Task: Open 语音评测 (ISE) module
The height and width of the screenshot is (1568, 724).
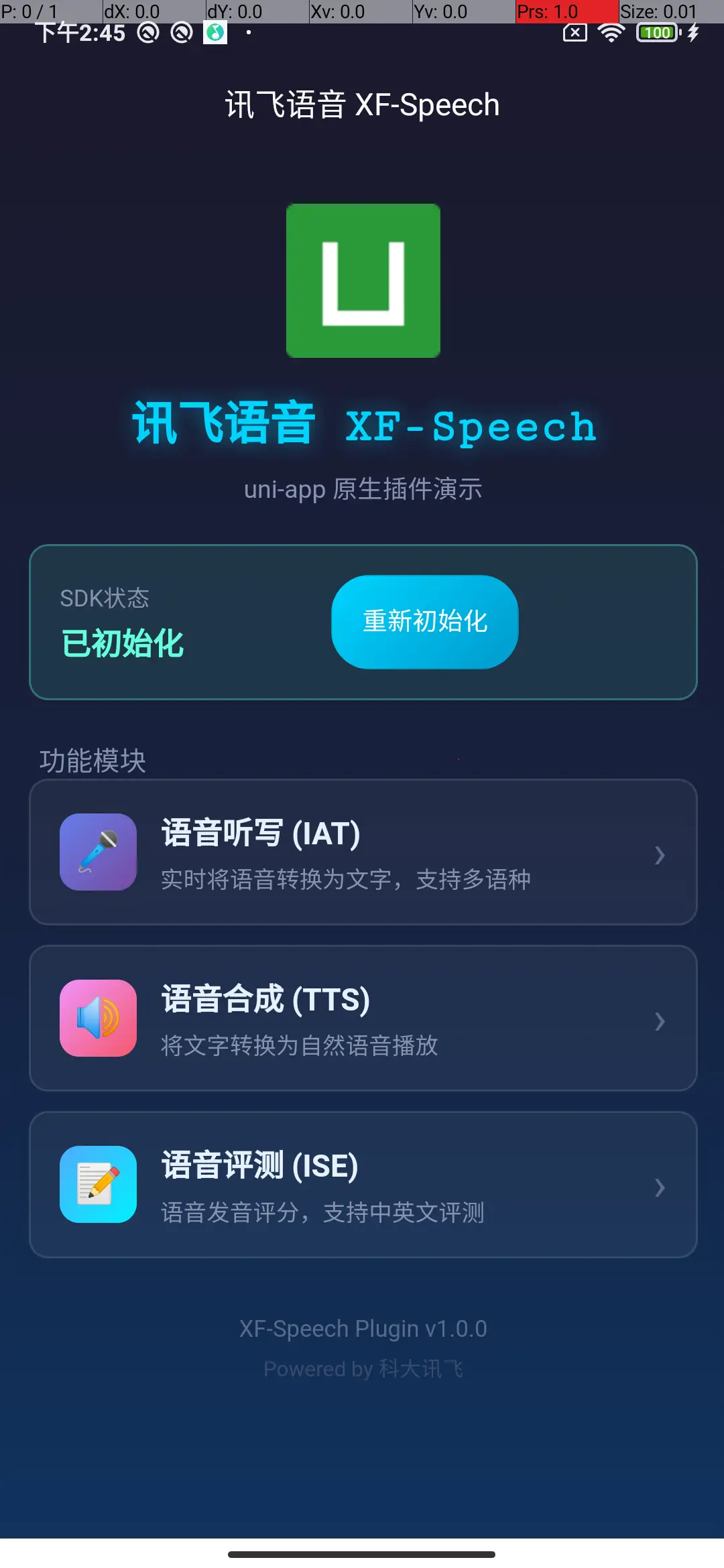Action: 363,1185
